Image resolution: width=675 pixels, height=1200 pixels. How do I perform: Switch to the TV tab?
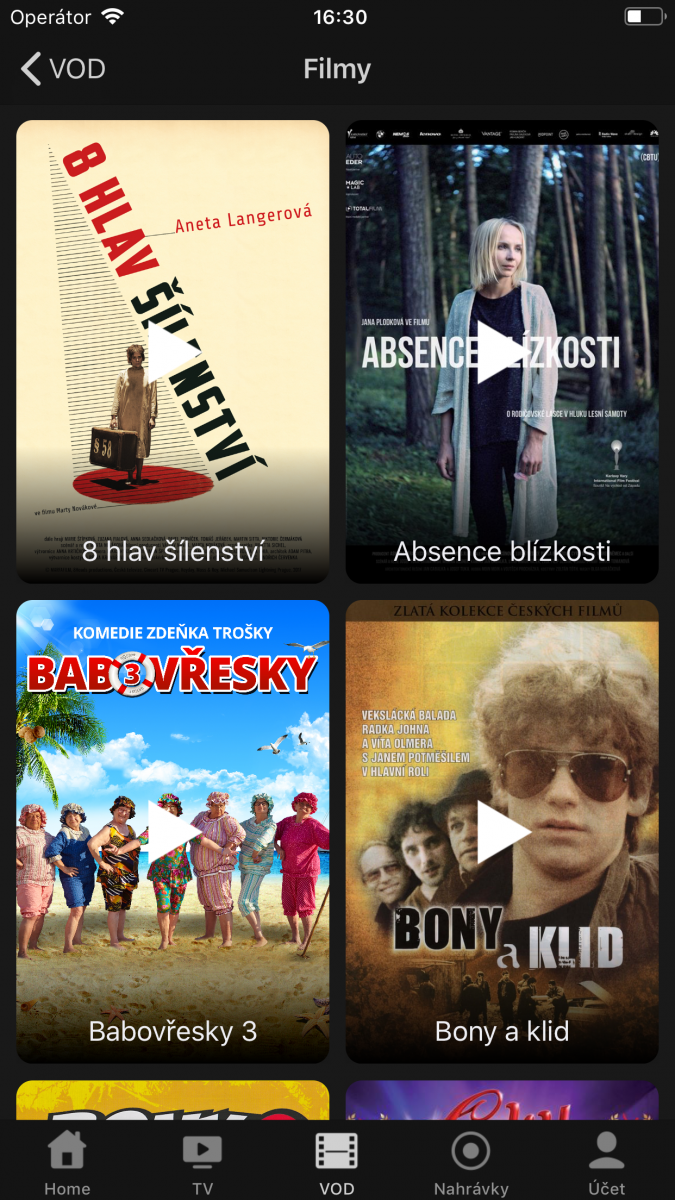click(202, 1163)
